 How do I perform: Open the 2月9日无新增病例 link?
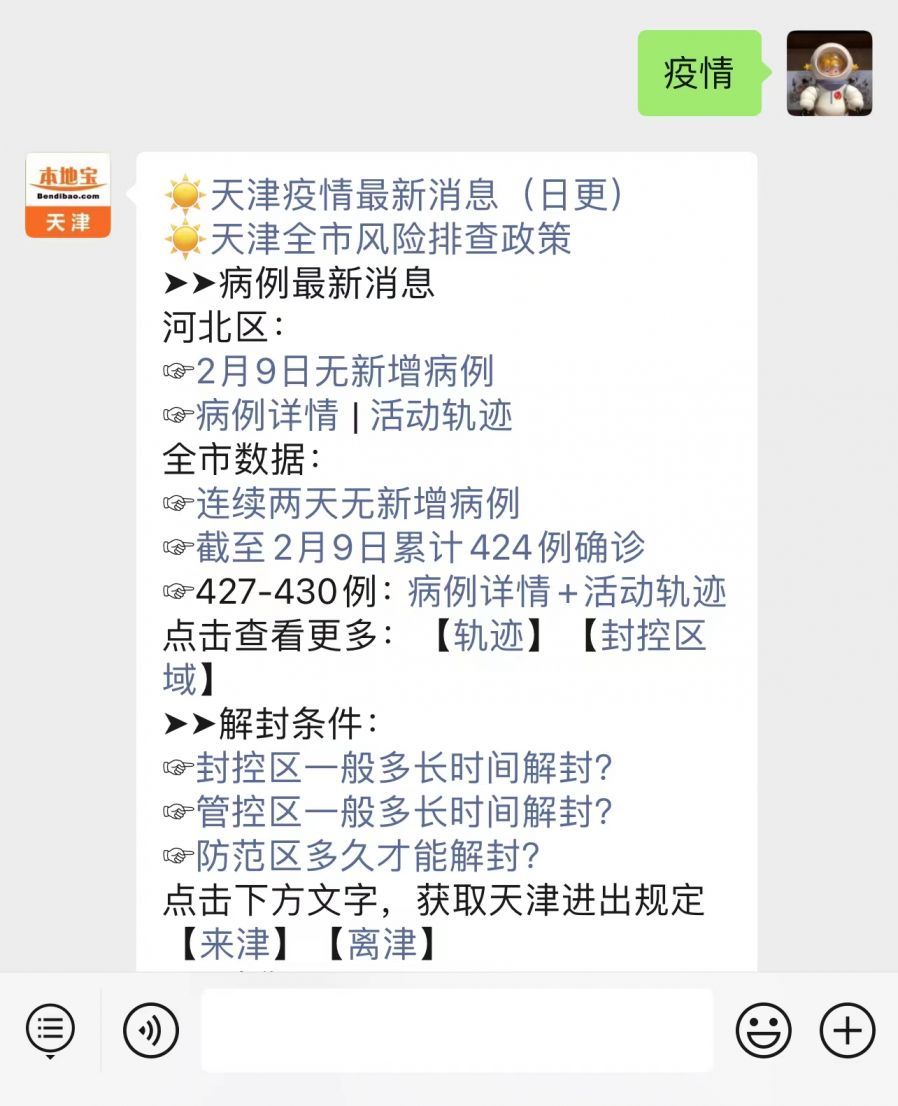point(345,371)
